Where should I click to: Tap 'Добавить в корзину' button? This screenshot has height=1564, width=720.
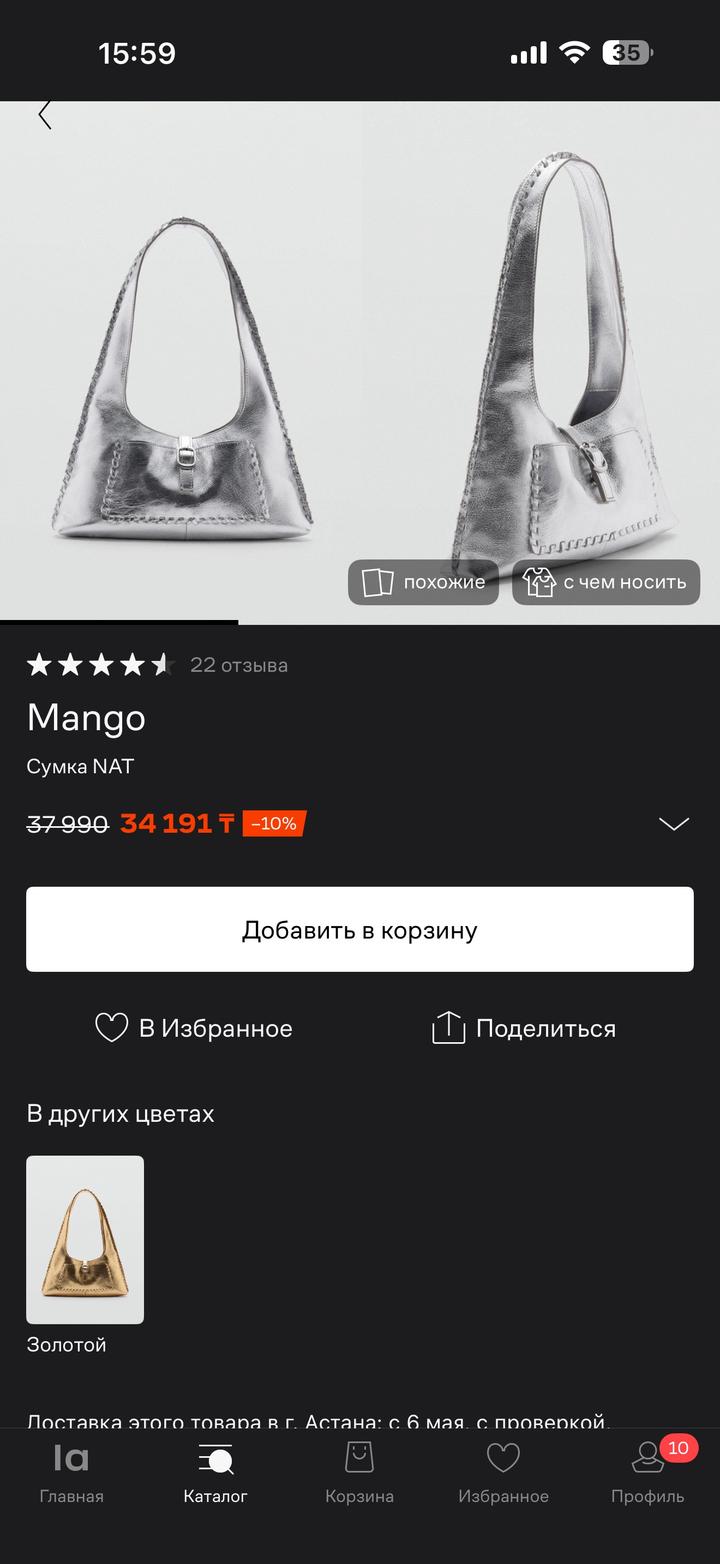tap(360, 929)
